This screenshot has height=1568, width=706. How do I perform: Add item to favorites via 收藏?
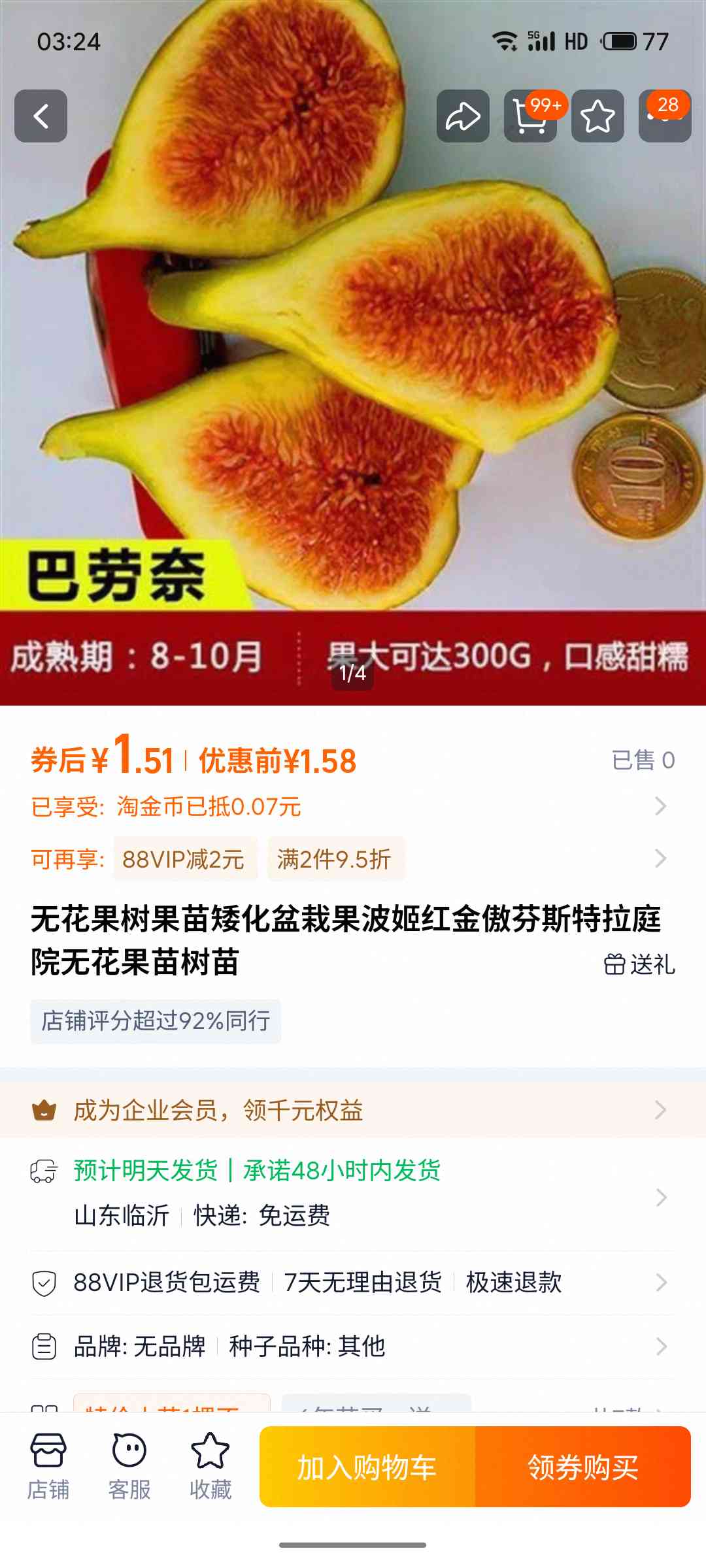(210, 1467)
